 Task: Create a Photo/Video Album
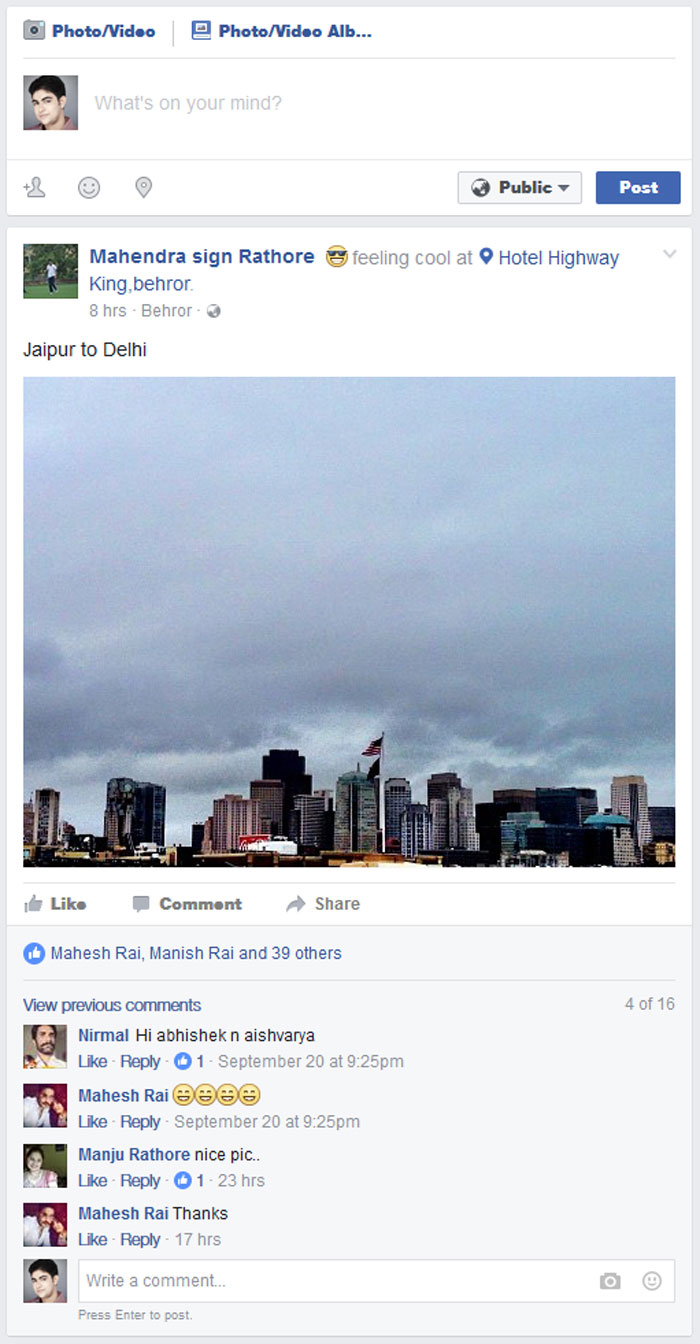coord(282,31)
